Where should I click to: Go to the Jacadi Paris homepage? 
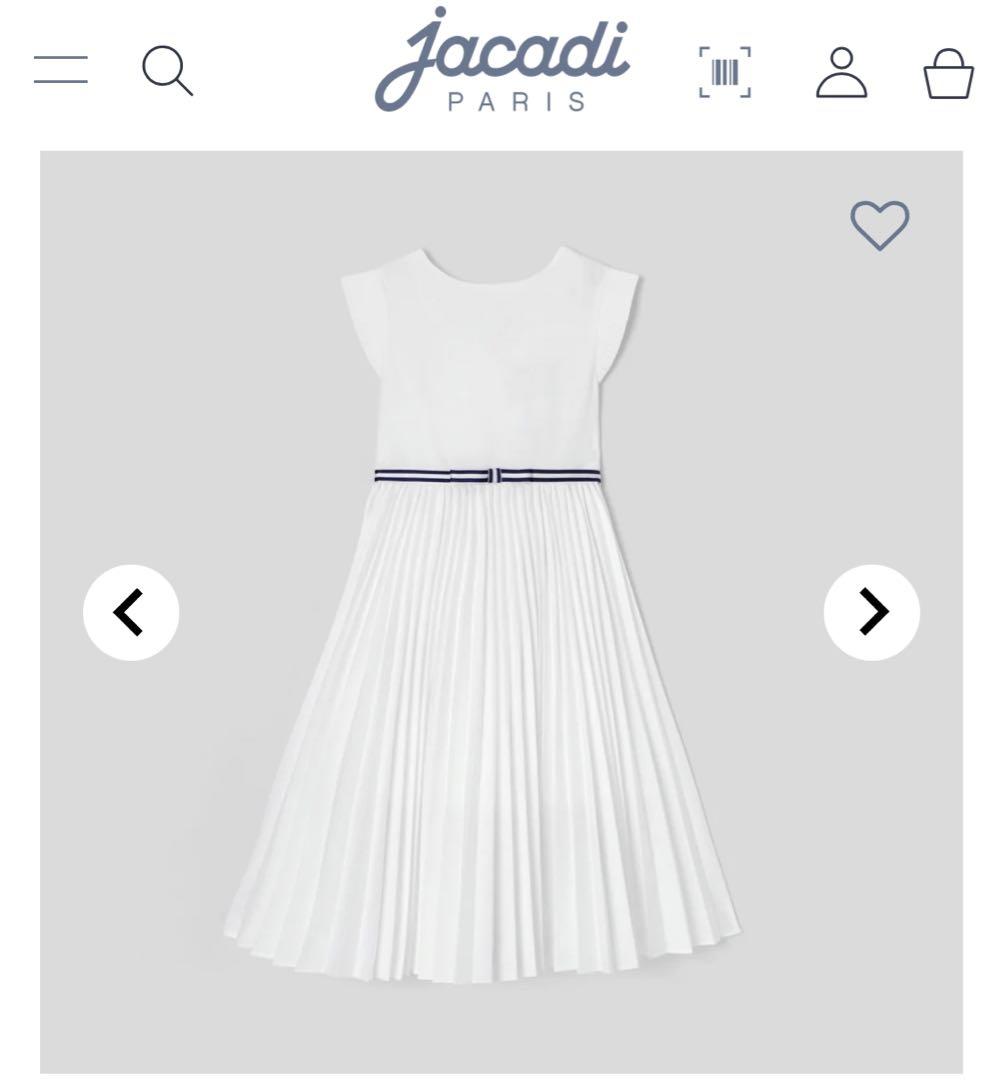point(503,62)
